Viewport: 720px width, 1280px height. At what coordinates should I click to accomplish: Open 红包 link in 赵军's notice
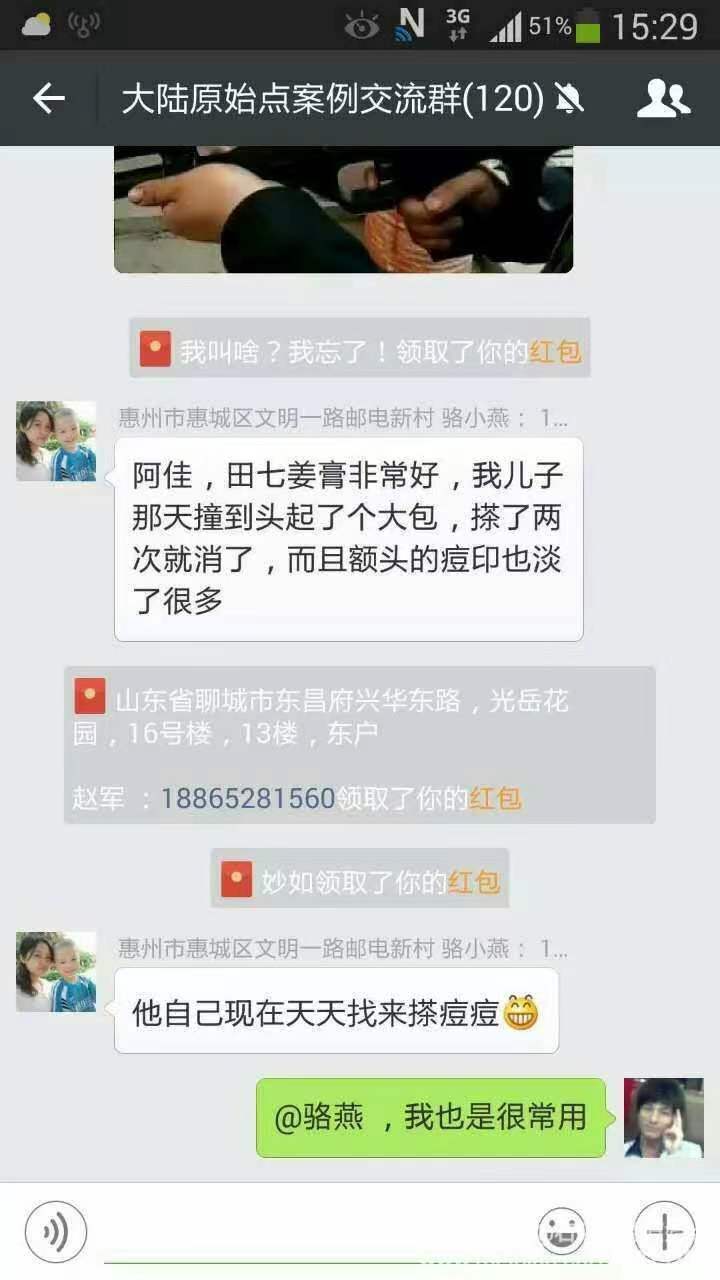click(x=495, y=798)
